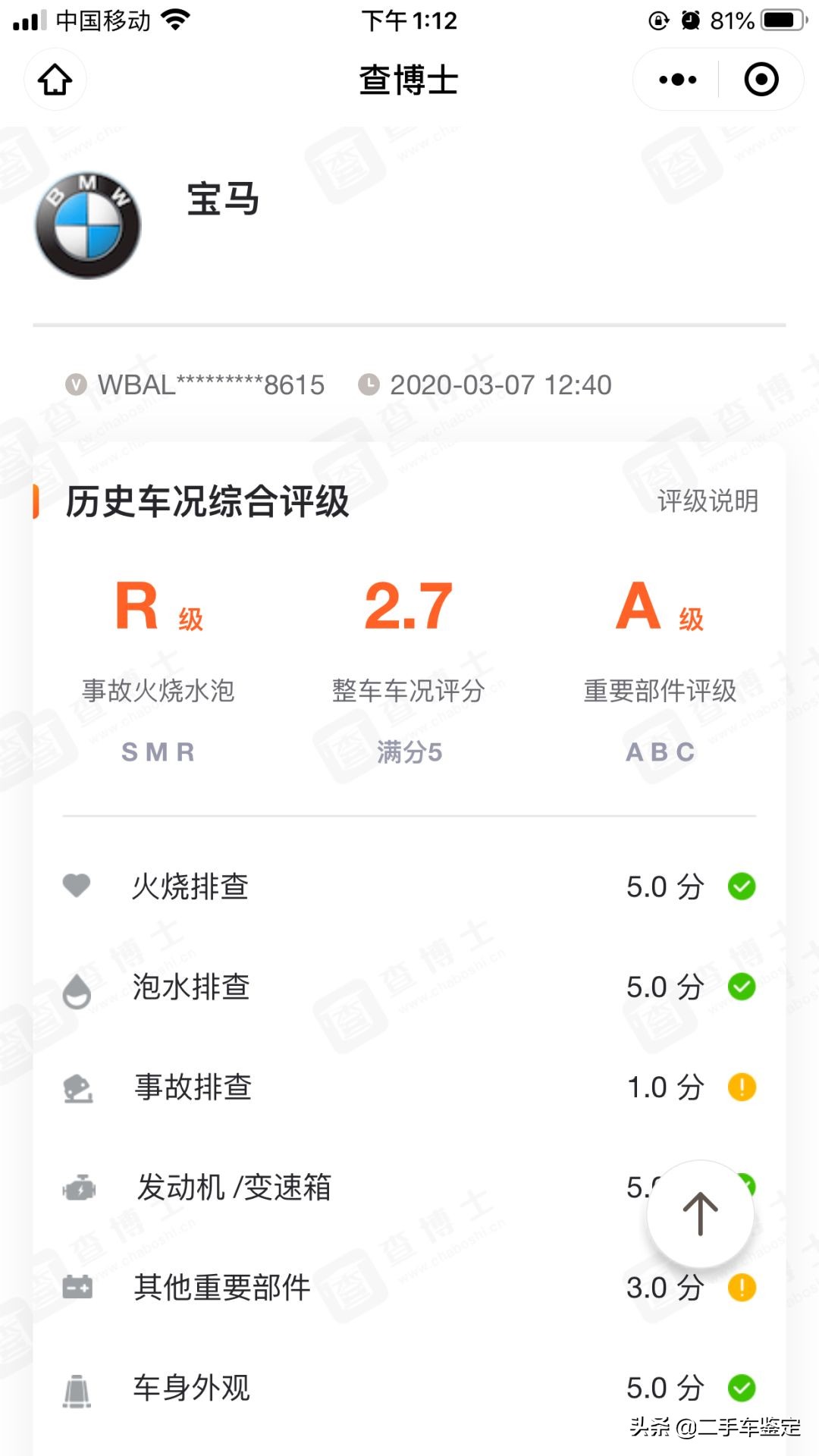The height and width of the screenshot is (1456, 819).
Task: Toggle the yellow warning beside 事故排查
Action: pyautogui.click(x=742, y=1087)
